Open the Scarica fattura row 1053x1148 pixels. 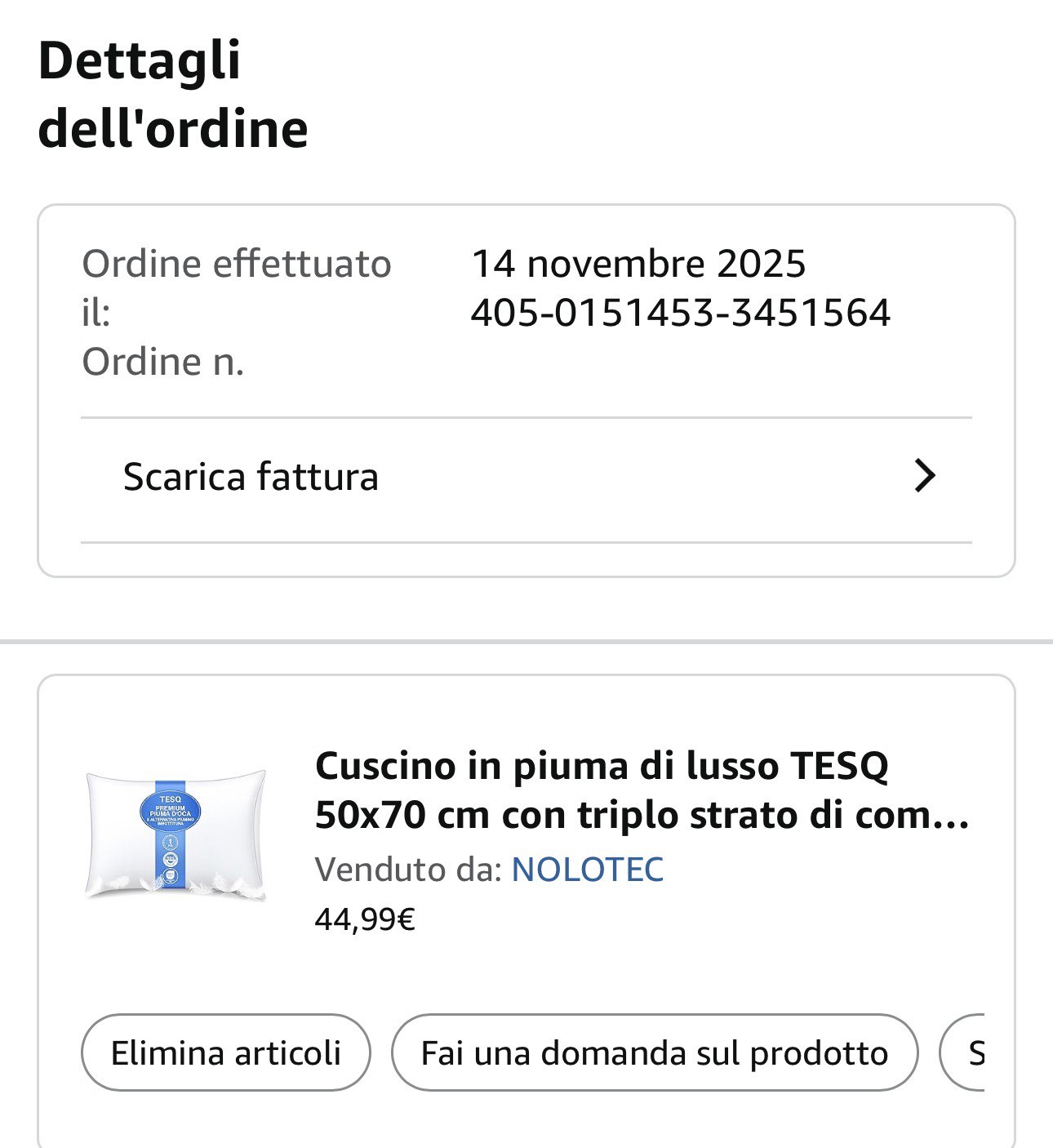tap(526, 478)
